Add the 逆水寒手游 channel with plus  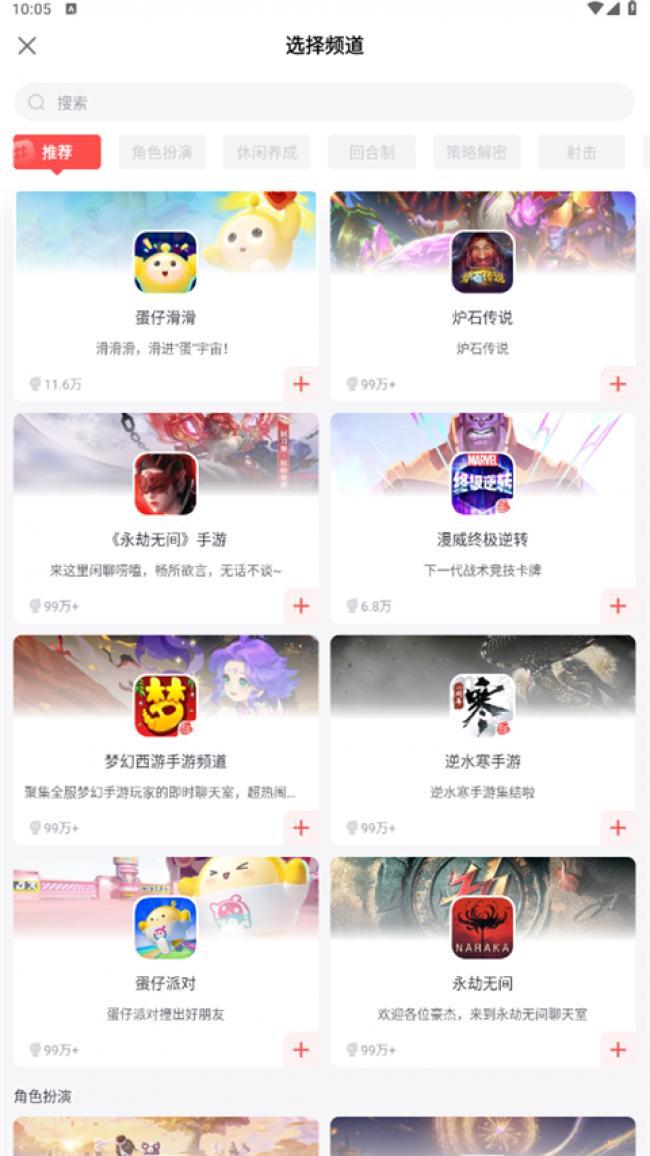pyautogui.click(x=617, y=828)
